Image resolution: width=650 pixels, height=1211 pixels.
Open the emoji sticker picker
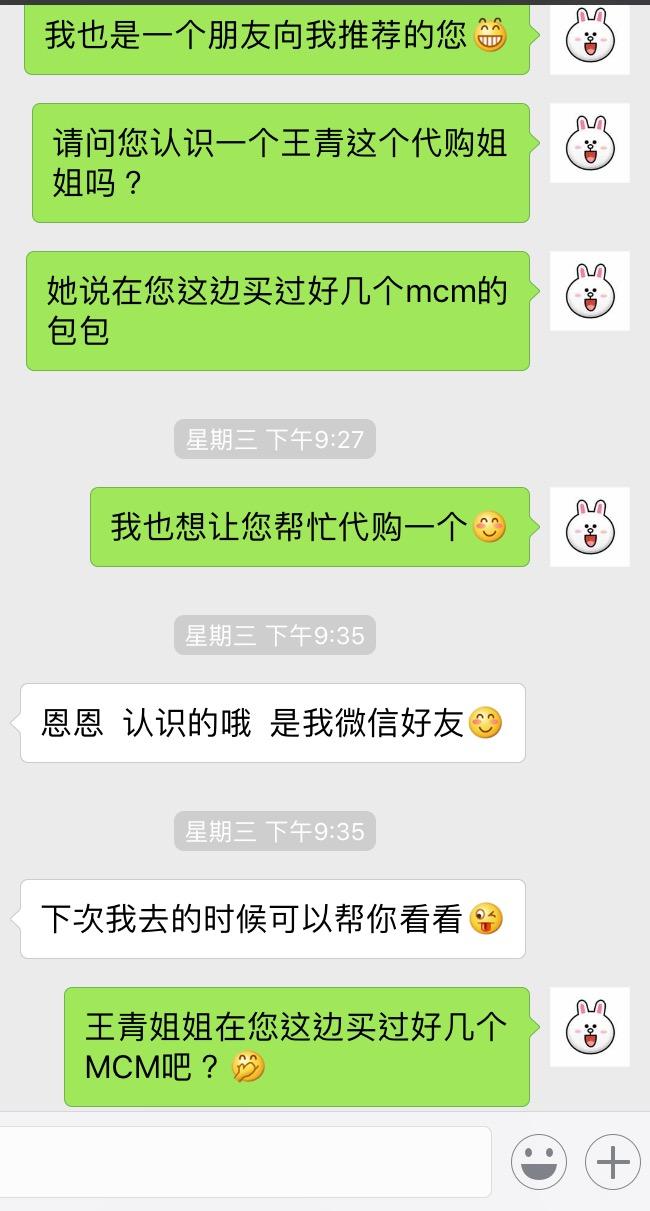pyautogui.click(x=539, y=1163)
